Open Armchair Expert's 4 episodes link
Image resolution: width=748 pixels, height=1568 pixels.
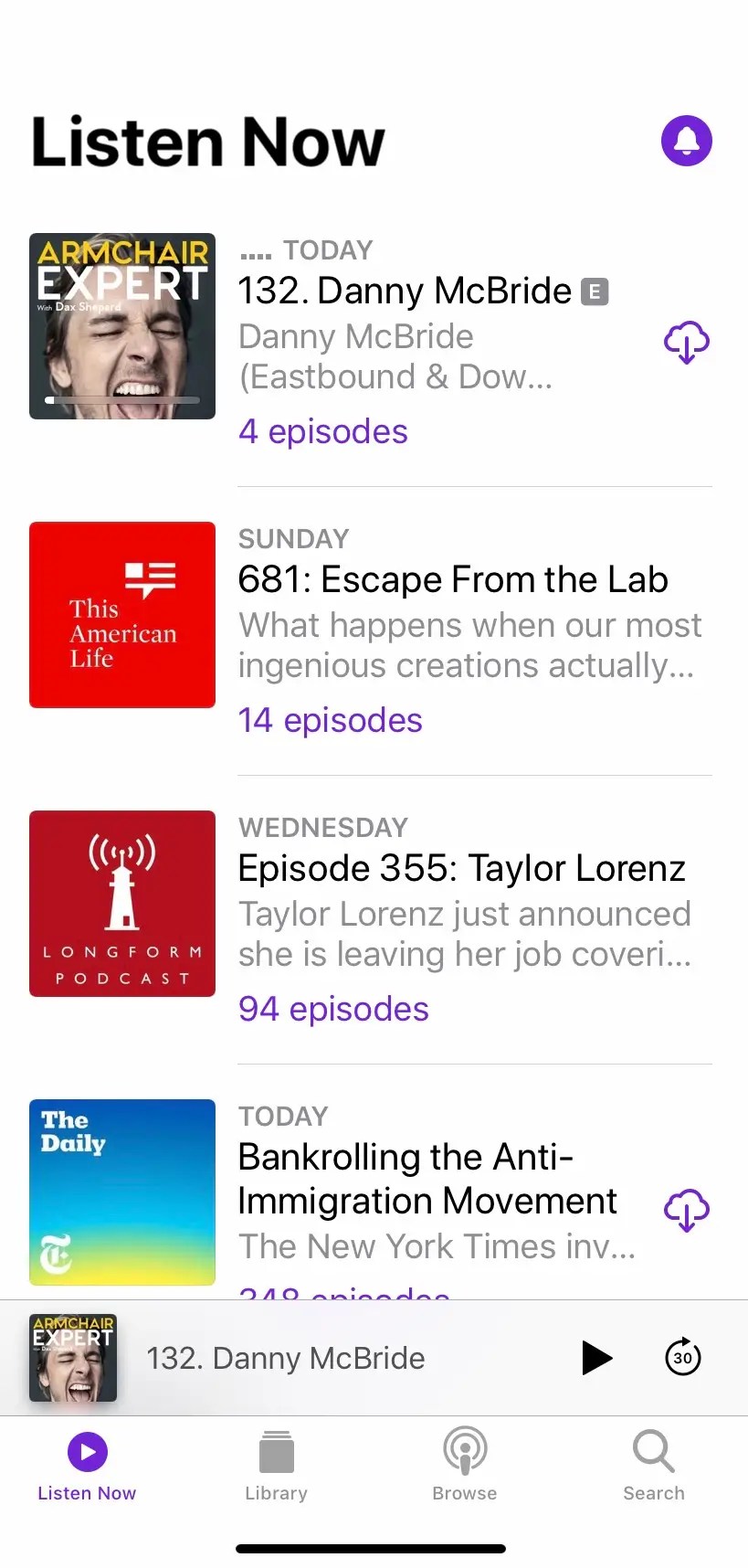click(x=322, y=431)
